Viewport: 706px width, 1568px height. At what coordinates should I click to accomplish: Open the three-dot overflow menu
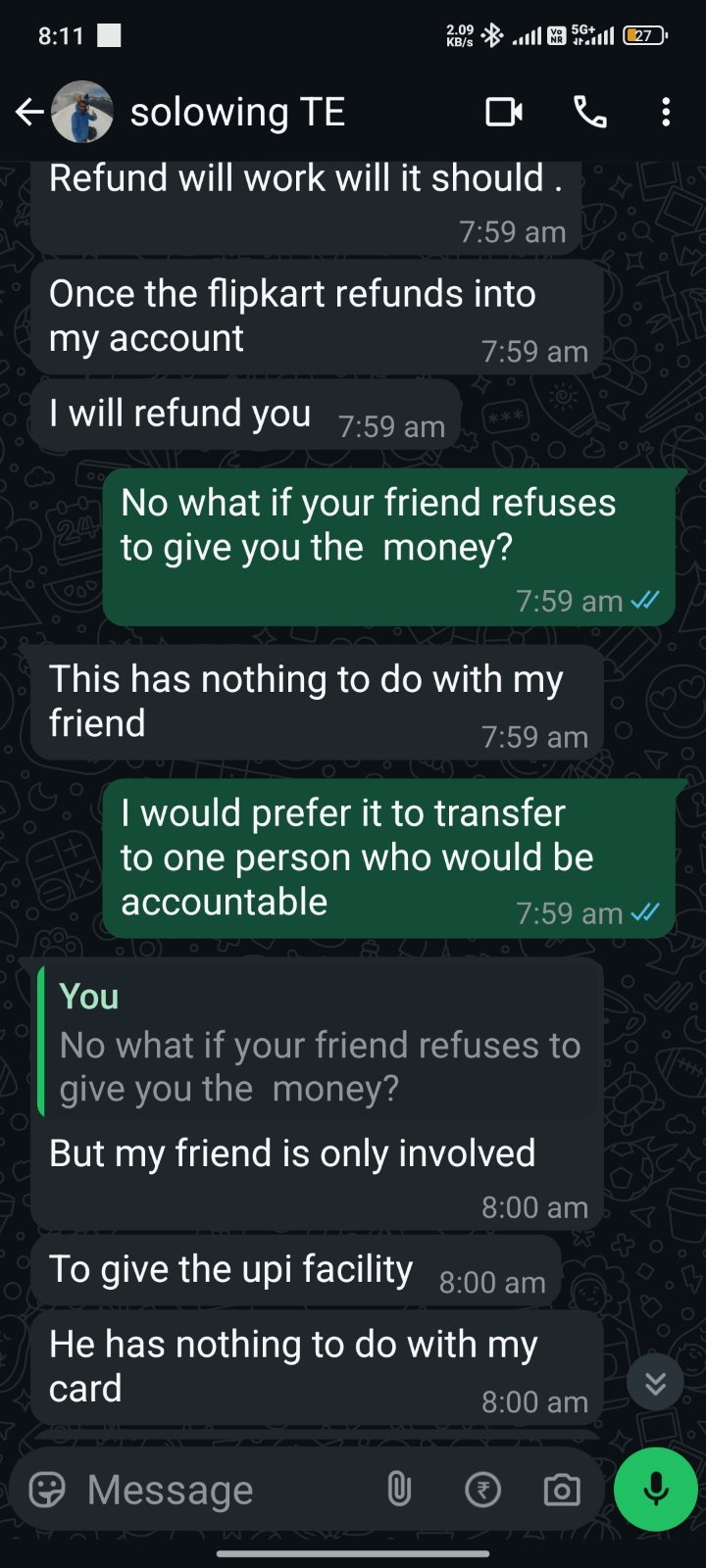tap(666, 113)
